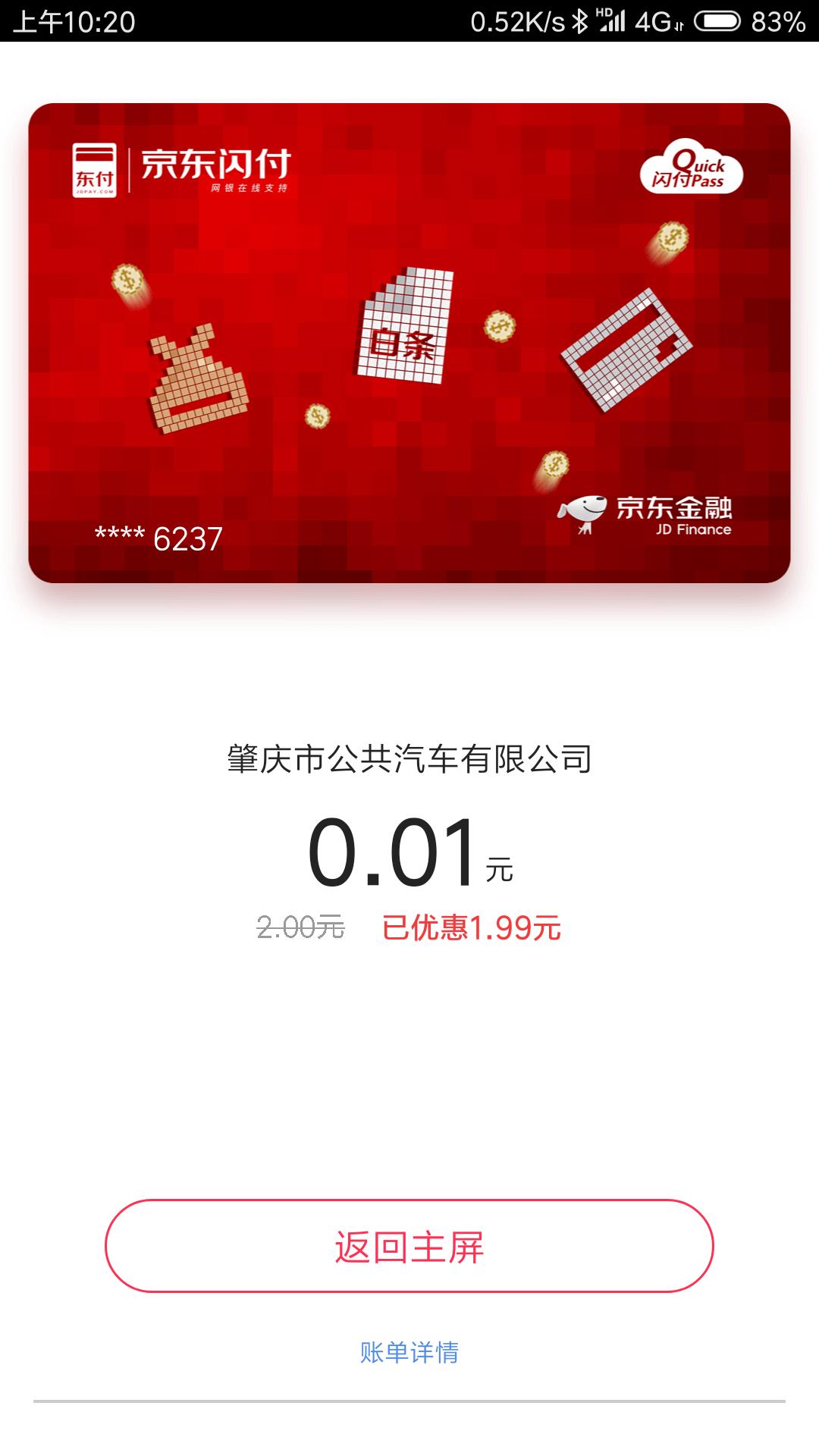This screenshot has width=819, height=1456.
Task: Open the 账单详情 link
Action: pyautogui.click(x=409, y=1352)
